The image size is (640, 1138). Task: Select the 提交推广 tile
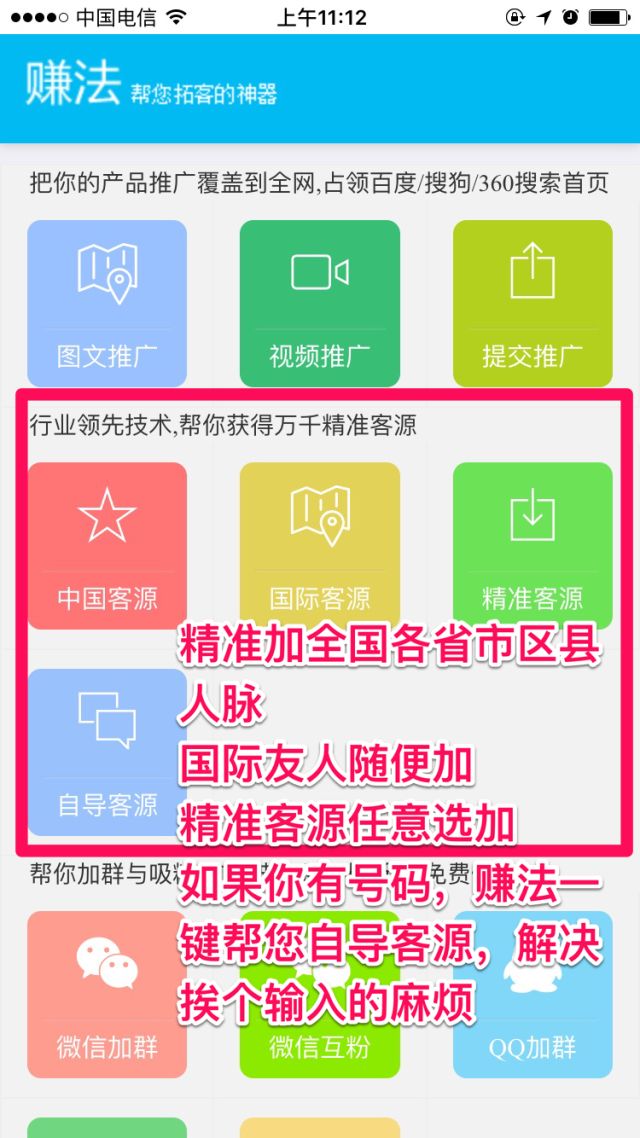(x=533, y=303)
